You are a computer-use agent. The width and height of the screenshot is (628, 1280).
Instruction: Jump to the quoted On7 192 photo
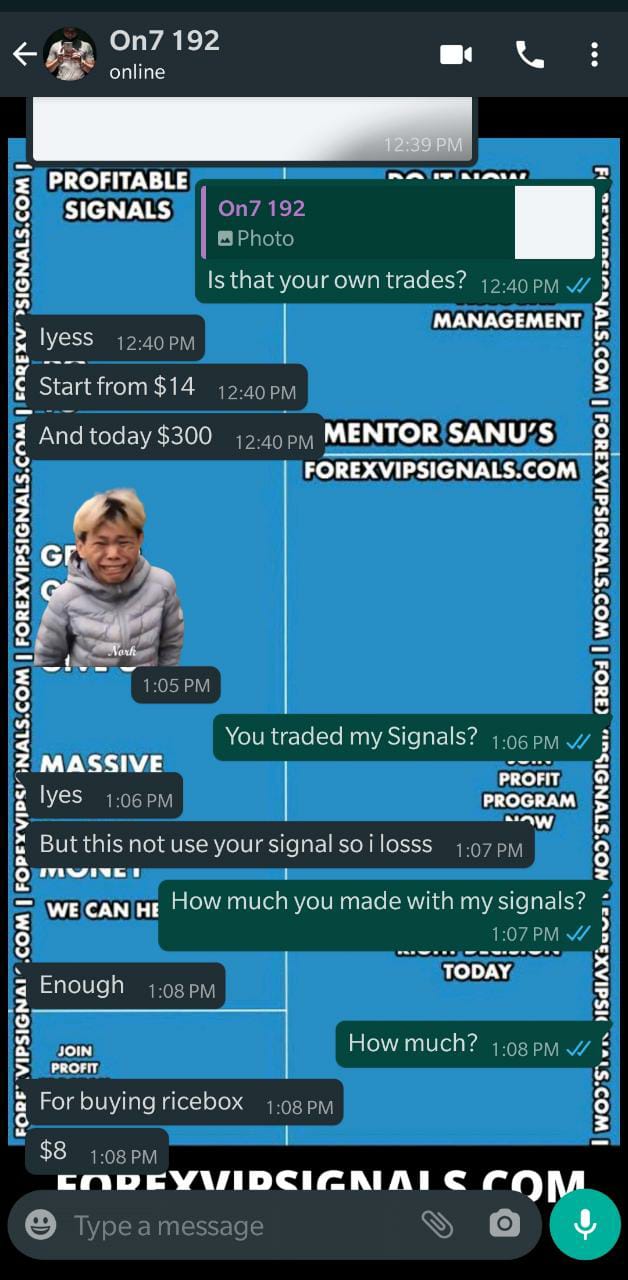pyautogui.click(x=398, y=223)
